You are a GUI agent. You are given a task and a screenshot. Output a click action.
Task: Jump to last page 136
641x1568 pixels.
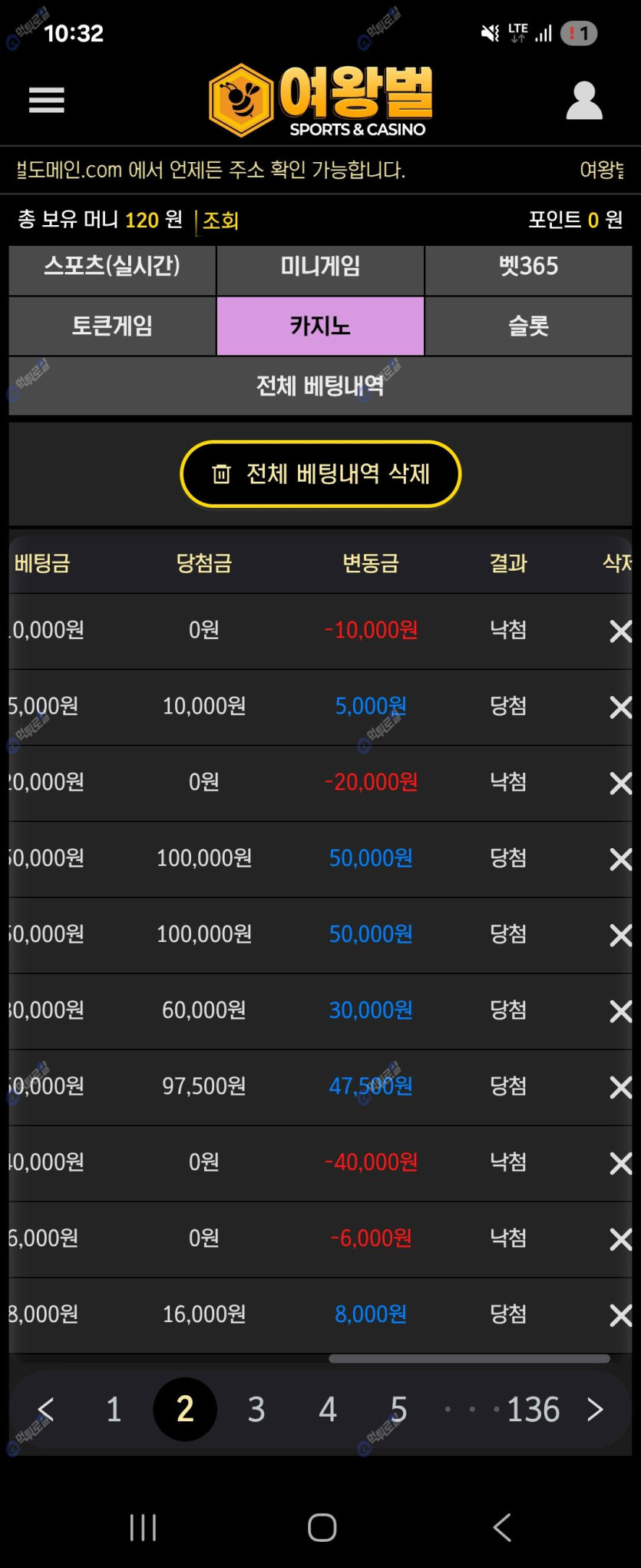point(533,1410)
